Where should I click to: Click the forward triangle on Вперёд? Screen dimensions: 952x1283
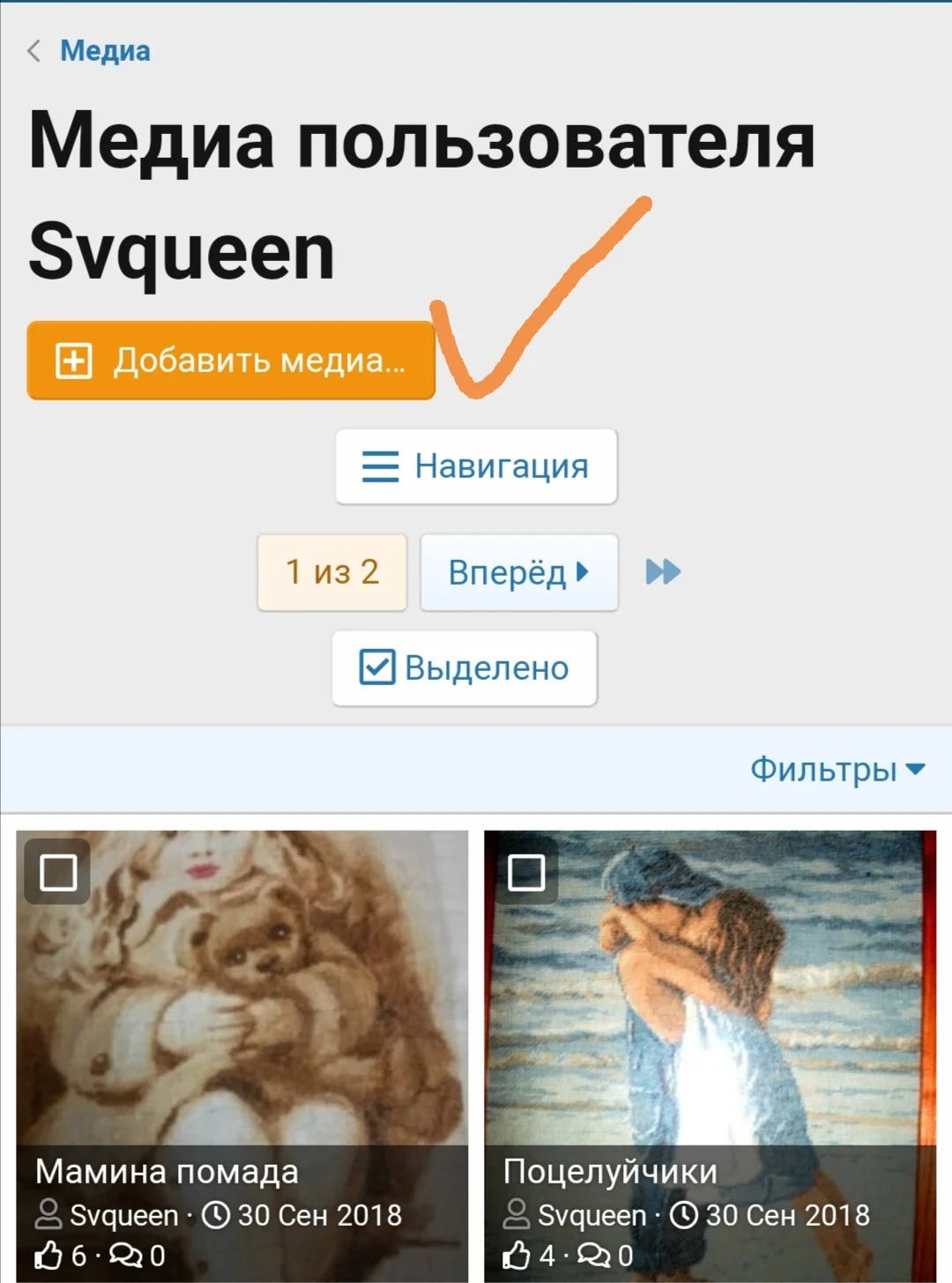click(581, 571)
